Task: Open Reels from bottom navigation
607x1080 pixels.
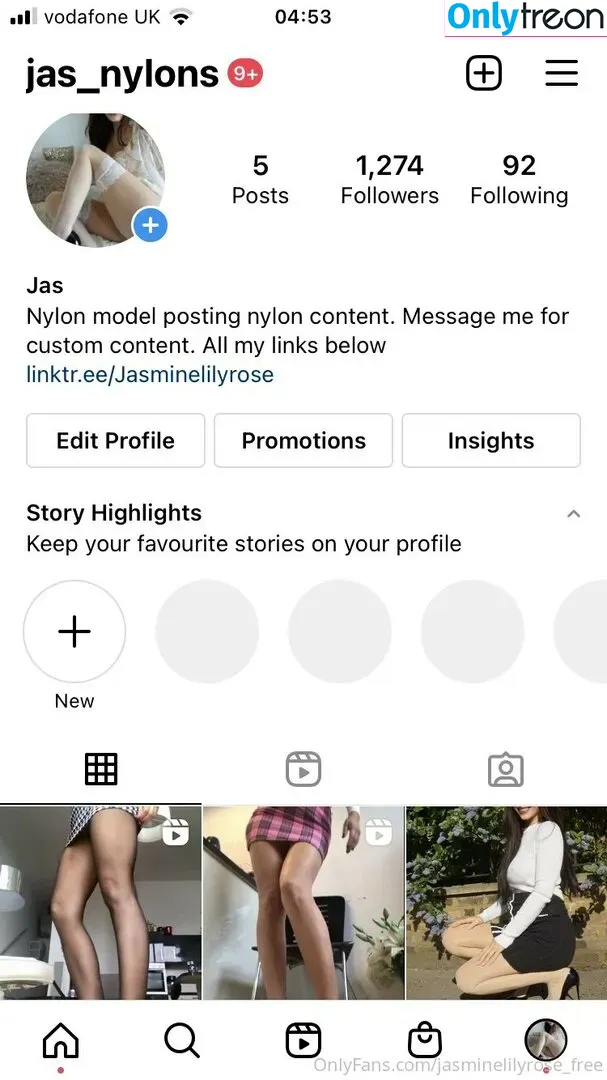Action: coord(303,1041)
